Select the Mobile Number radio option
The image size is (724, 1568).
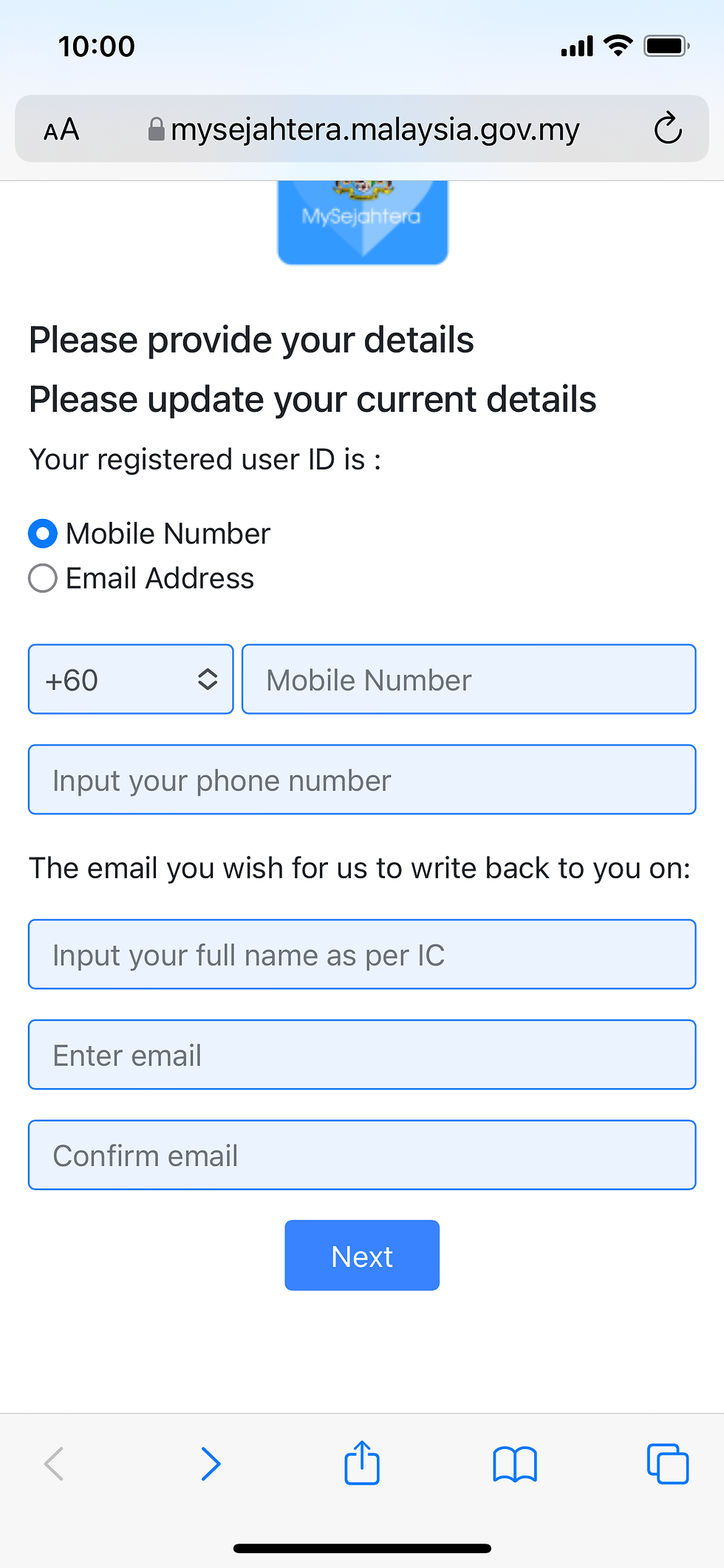point(43,534)
